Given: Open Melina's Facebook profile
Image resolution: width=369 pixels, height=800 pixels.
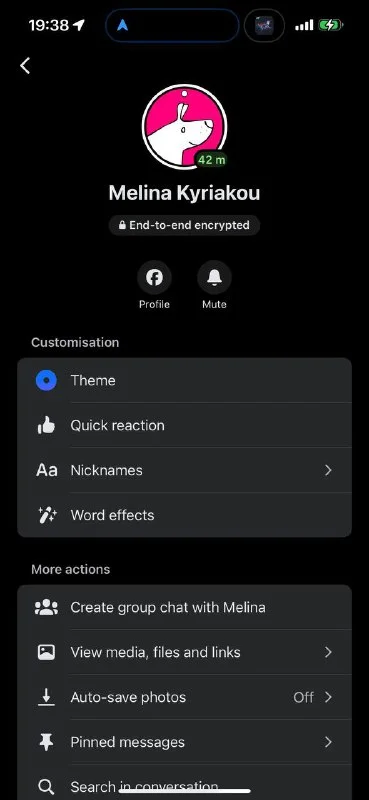Looking at the screenshot, I should point(154,285).
